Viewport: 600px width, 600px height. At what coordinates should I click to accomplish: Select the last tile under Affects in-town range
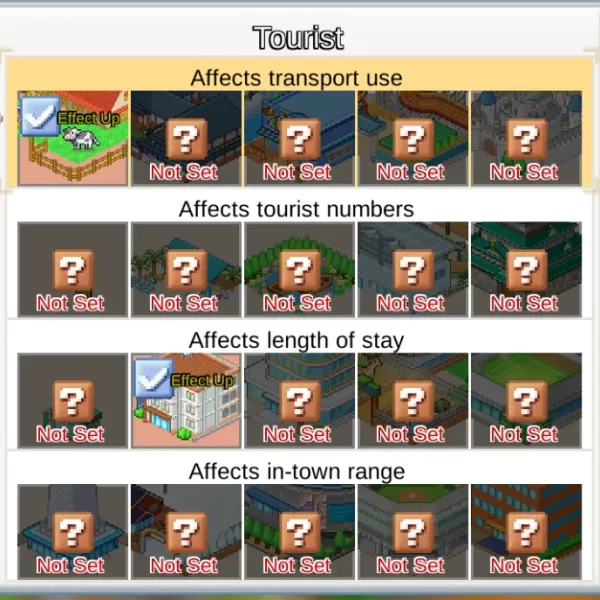[x=526, y=532]
